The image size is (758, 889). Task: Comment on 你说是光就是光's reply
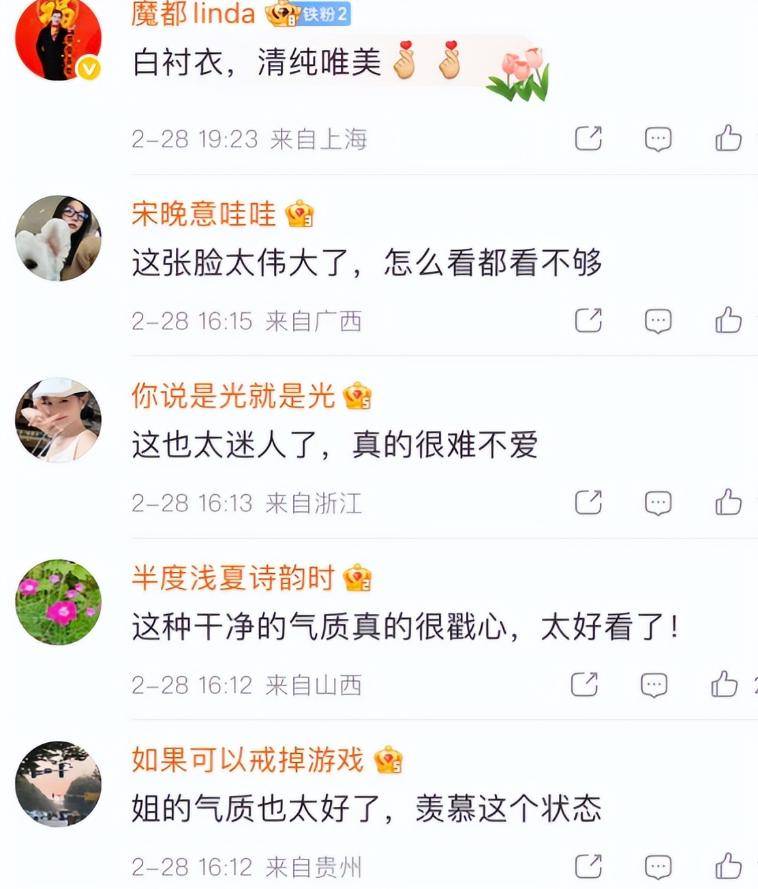658,502
